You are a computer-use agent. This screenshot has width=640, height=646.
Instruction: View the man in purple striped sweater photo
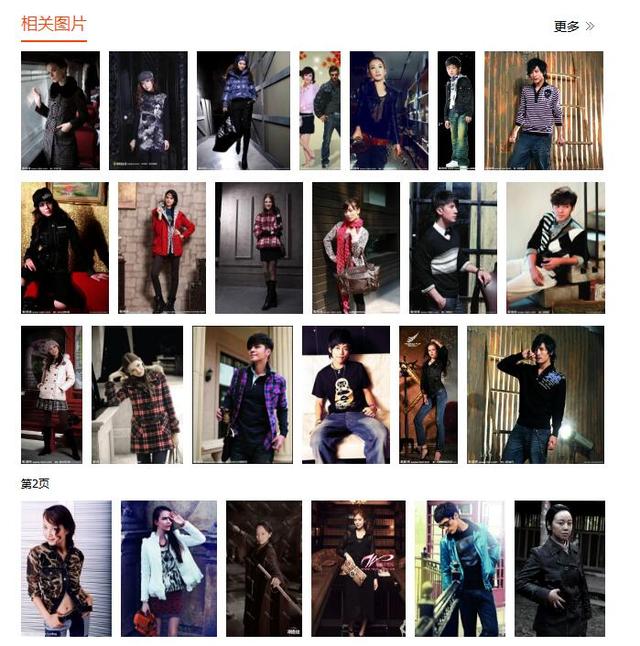[x=544, y=110]
